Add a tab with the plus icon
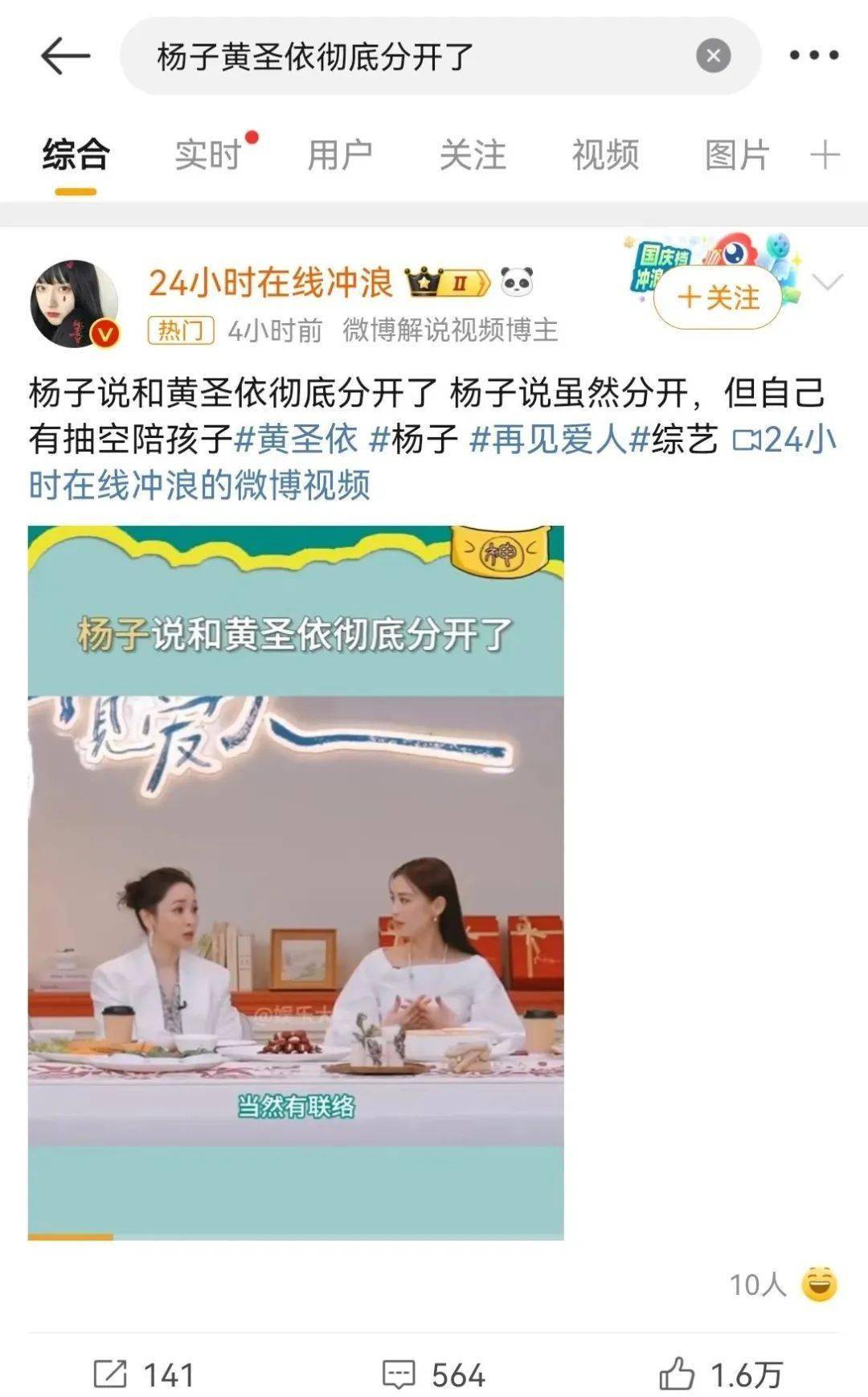 [825, 154]
